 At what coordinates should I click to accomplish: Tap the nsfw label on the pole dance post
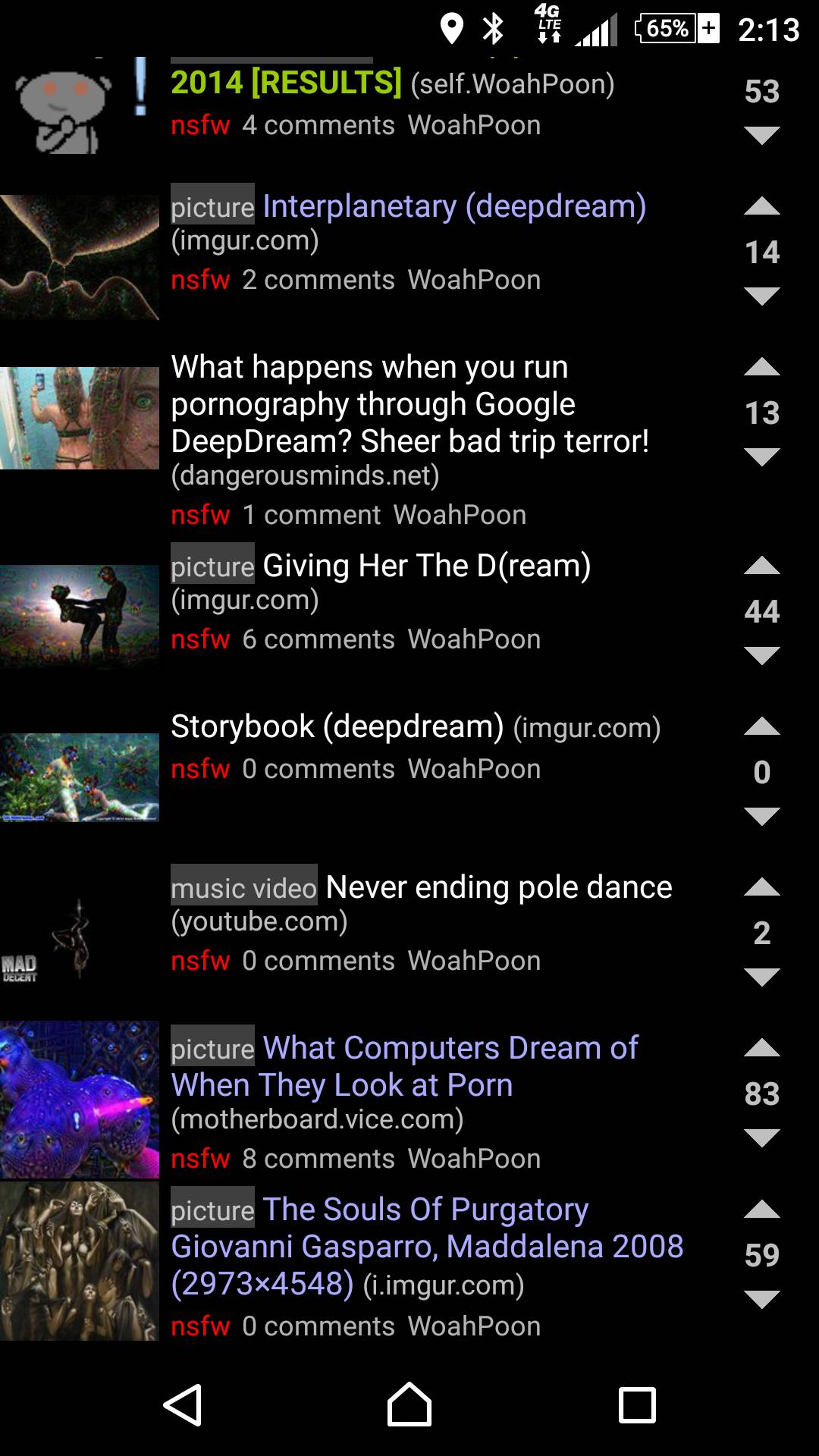199,961
